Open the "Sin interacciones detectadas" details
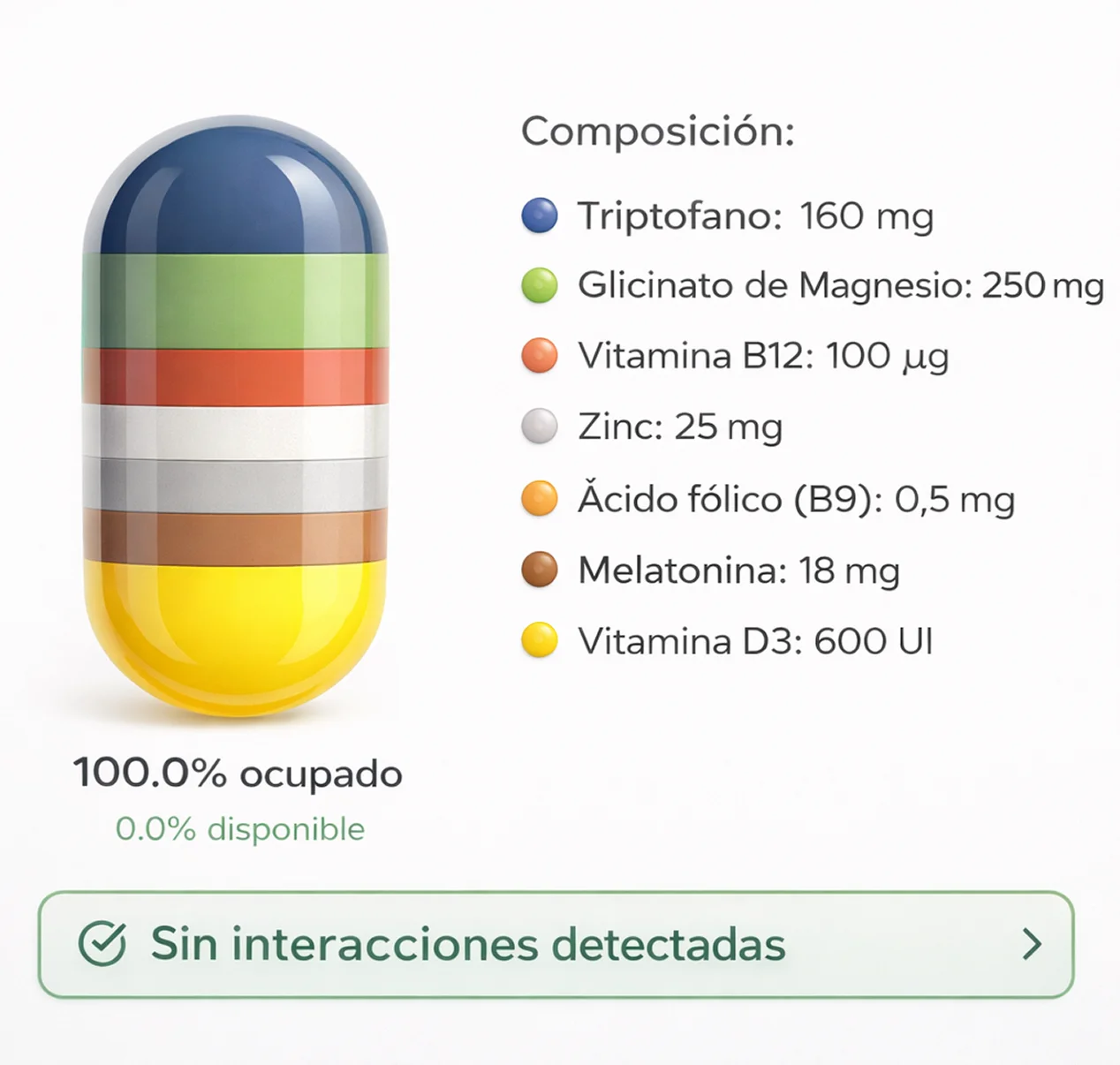1120x1065 pixels. click(556, 944)
